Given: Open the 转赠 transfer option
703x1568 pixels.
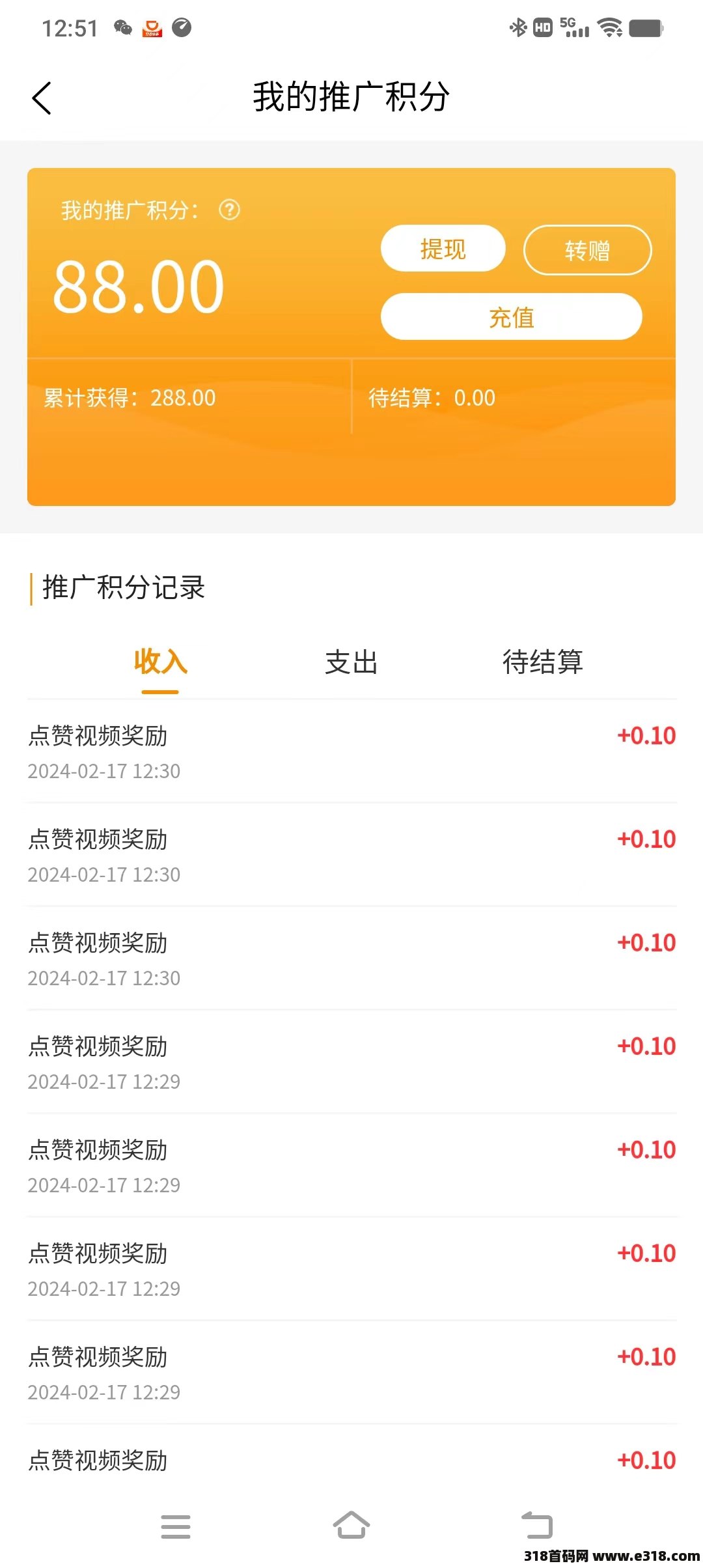Looking at the screenshot, I should (587, 250).
